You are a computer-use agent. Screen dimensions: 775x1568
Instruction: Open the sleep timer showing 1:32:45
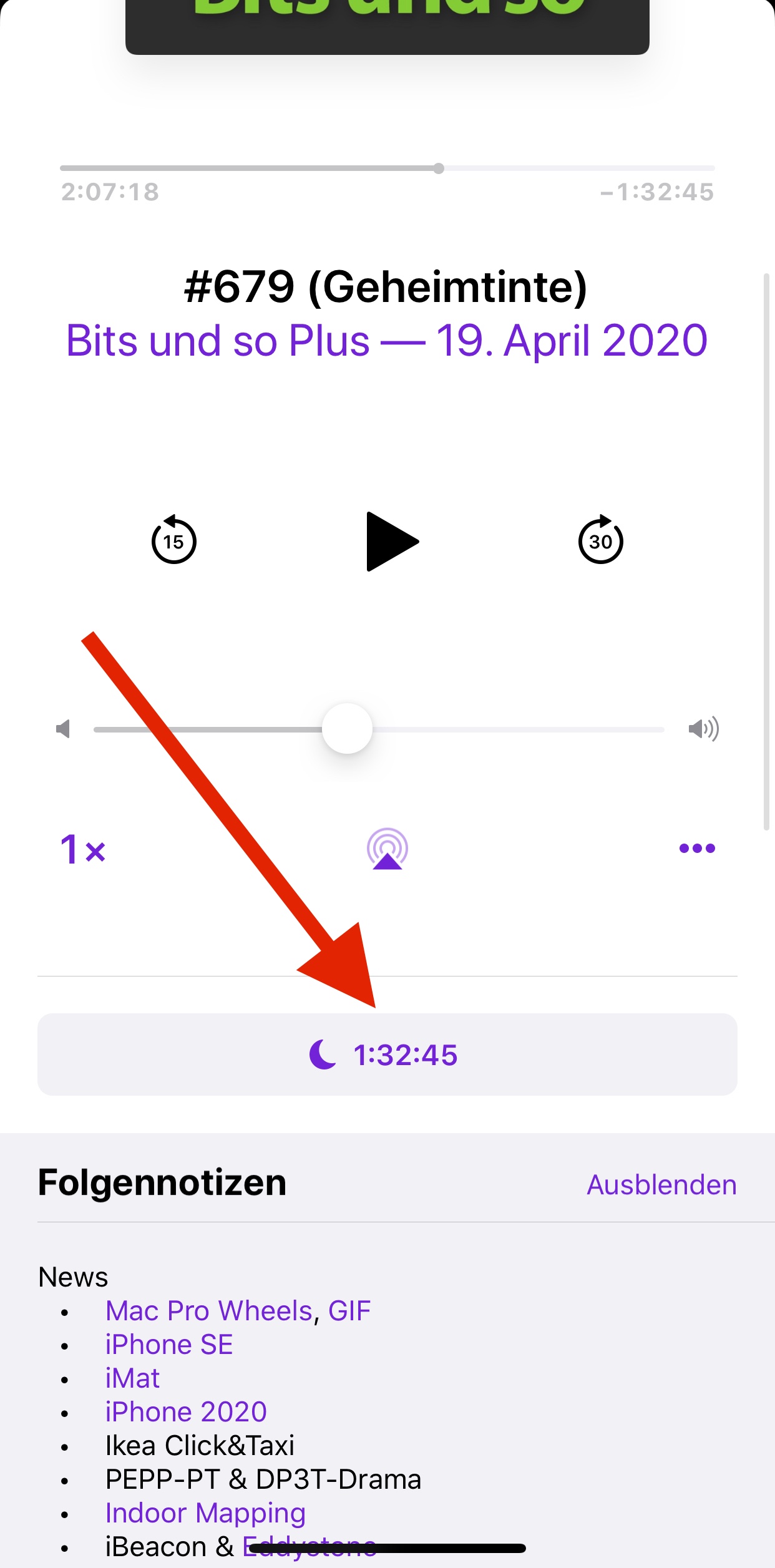click(x=387, y=1054)
